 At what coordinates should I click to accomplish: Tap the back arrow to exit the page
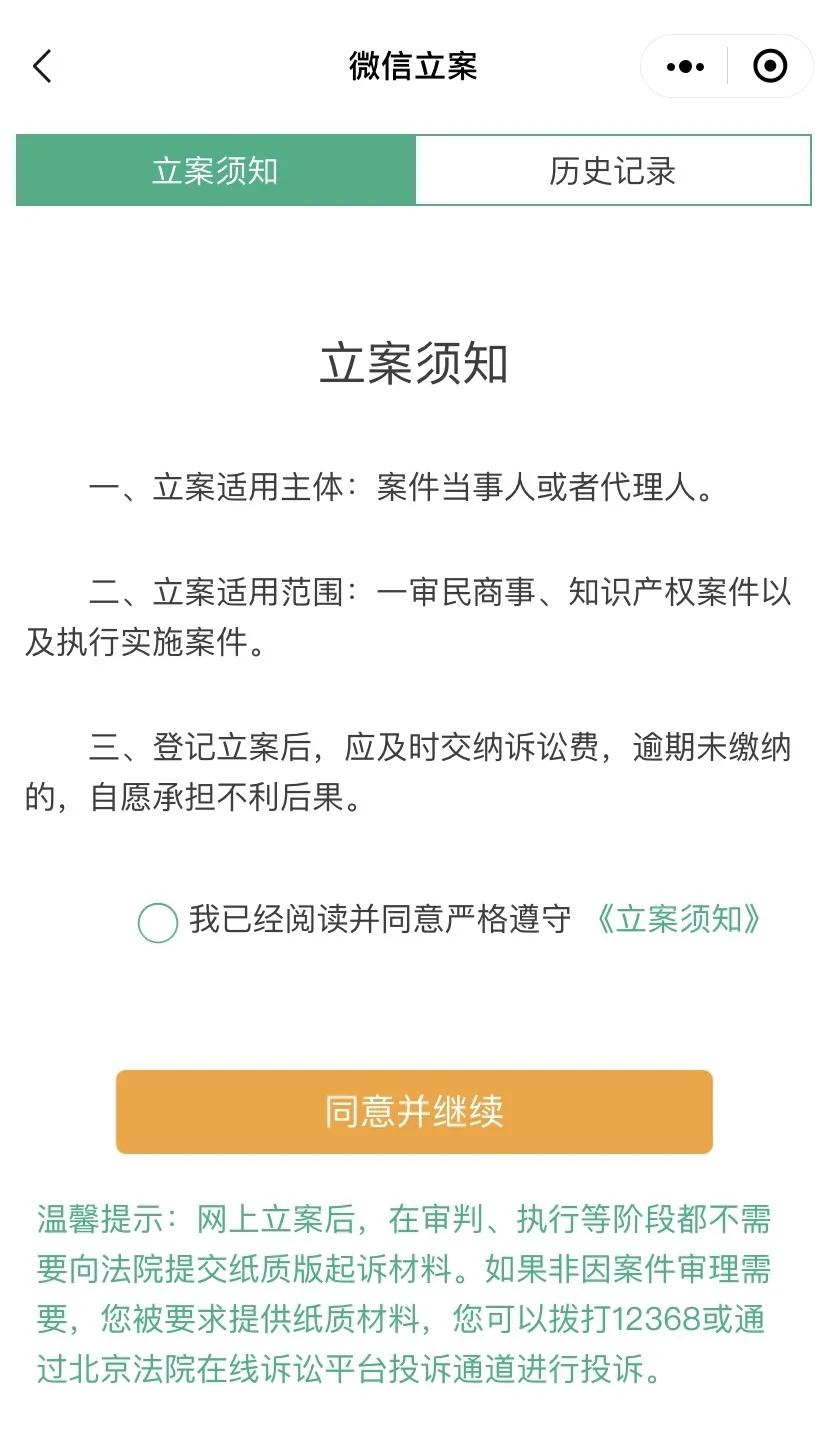click(x=42, y=66)
